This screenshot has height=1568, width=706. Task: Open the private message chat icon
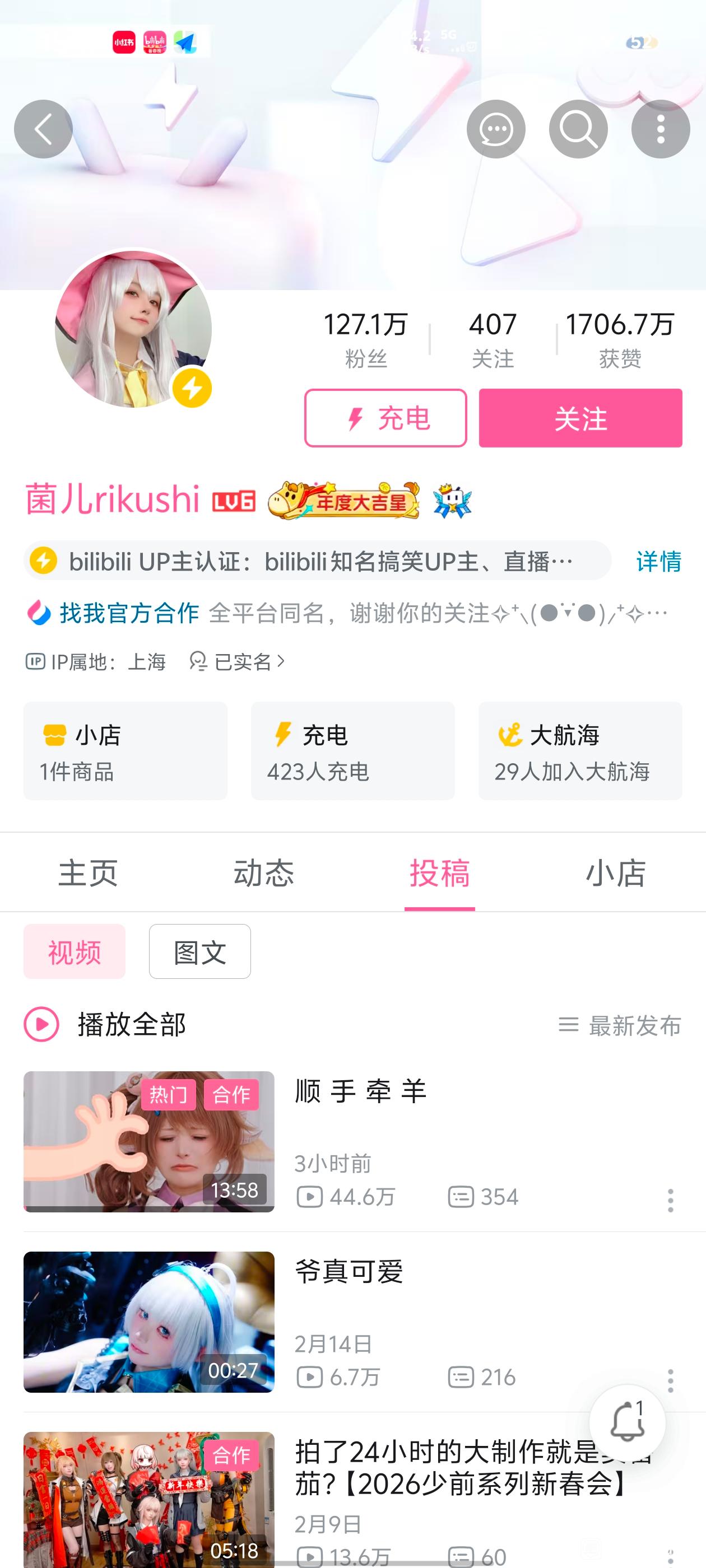tap(496, 129)
